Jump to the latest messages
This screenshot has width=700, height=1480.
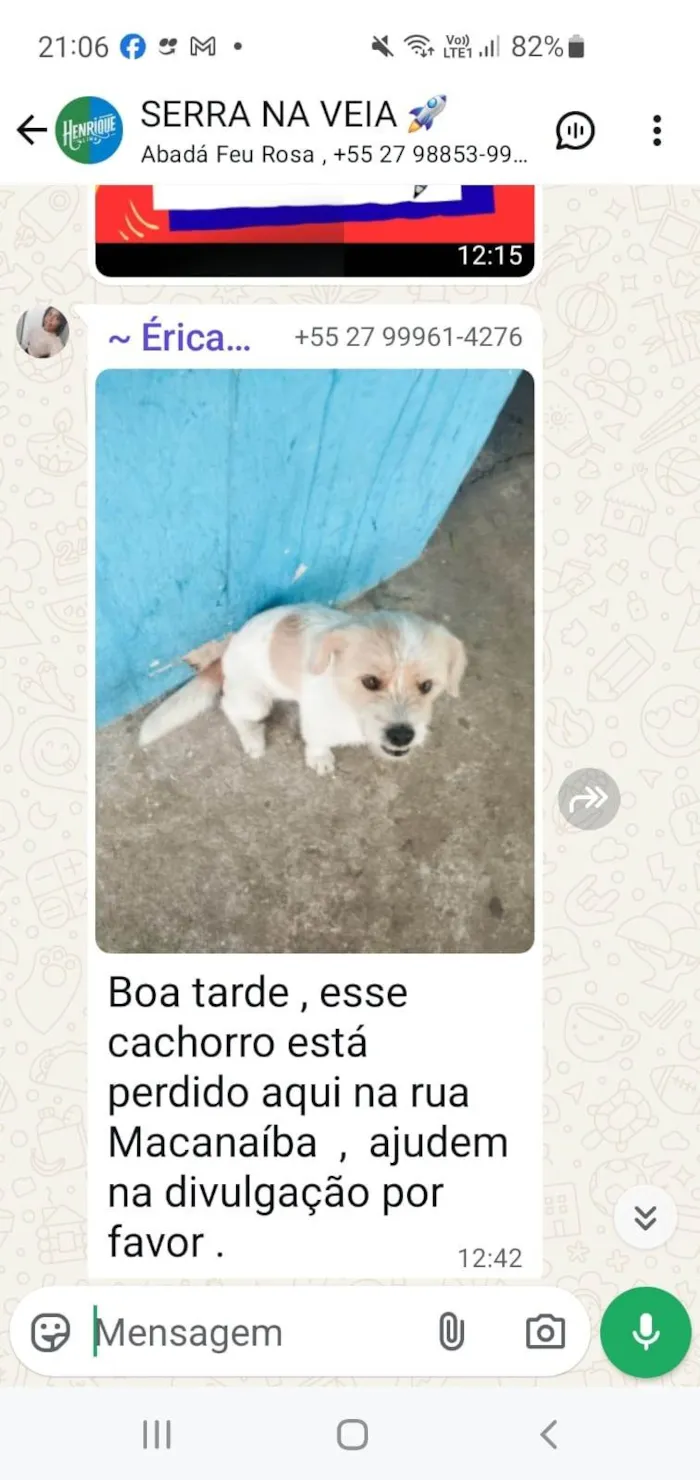pos(645,1217)
